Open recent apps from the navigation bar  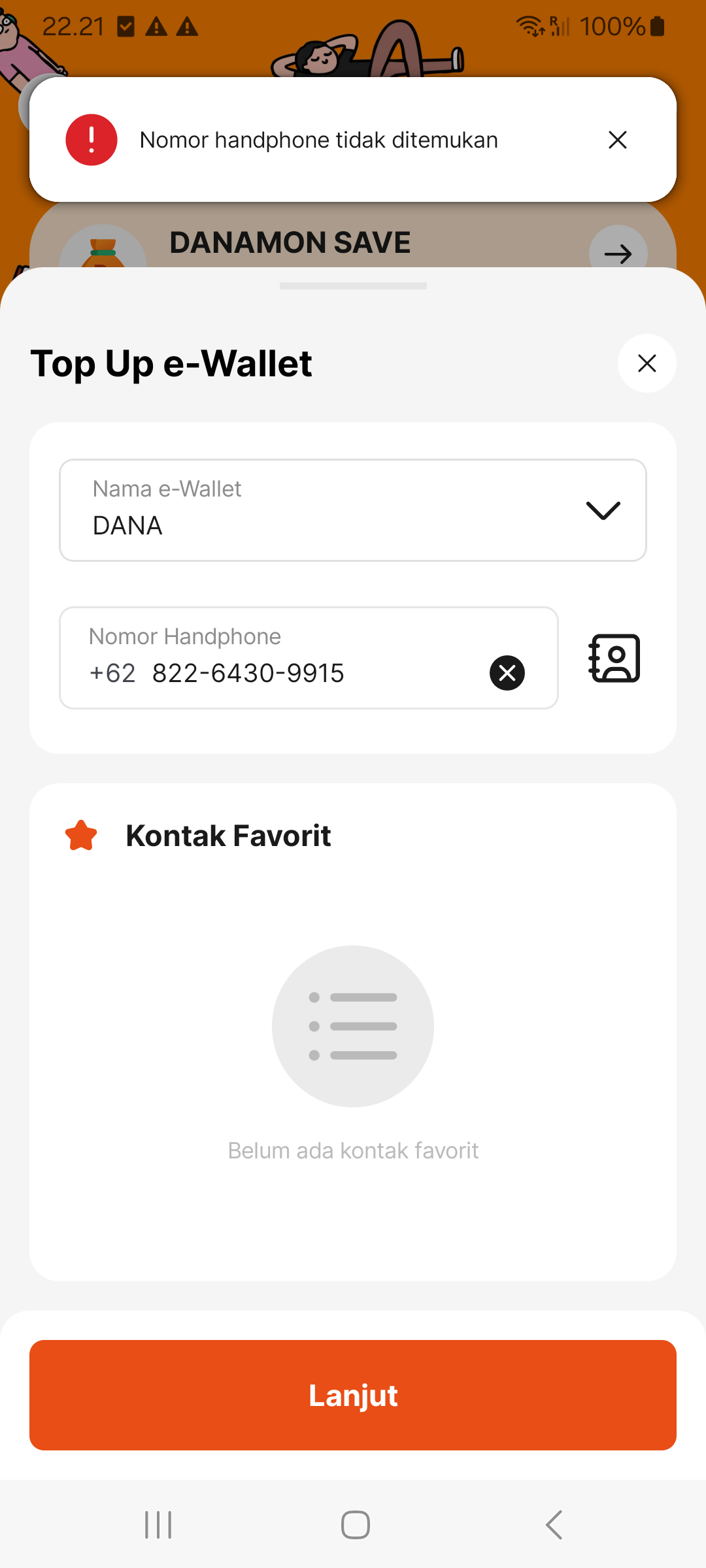point(158,1525)
